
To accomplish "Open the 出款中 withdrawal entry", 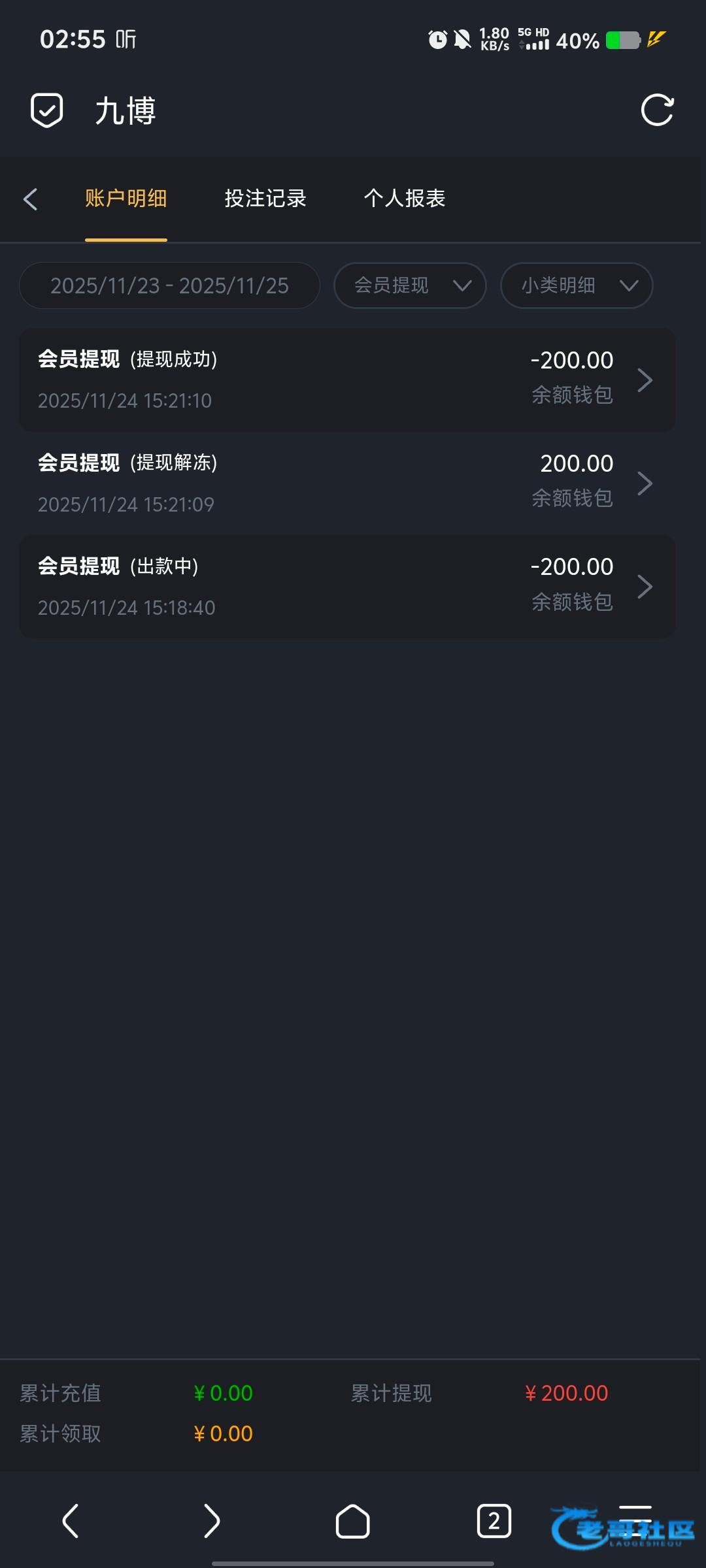I will (x=347, y=586).
